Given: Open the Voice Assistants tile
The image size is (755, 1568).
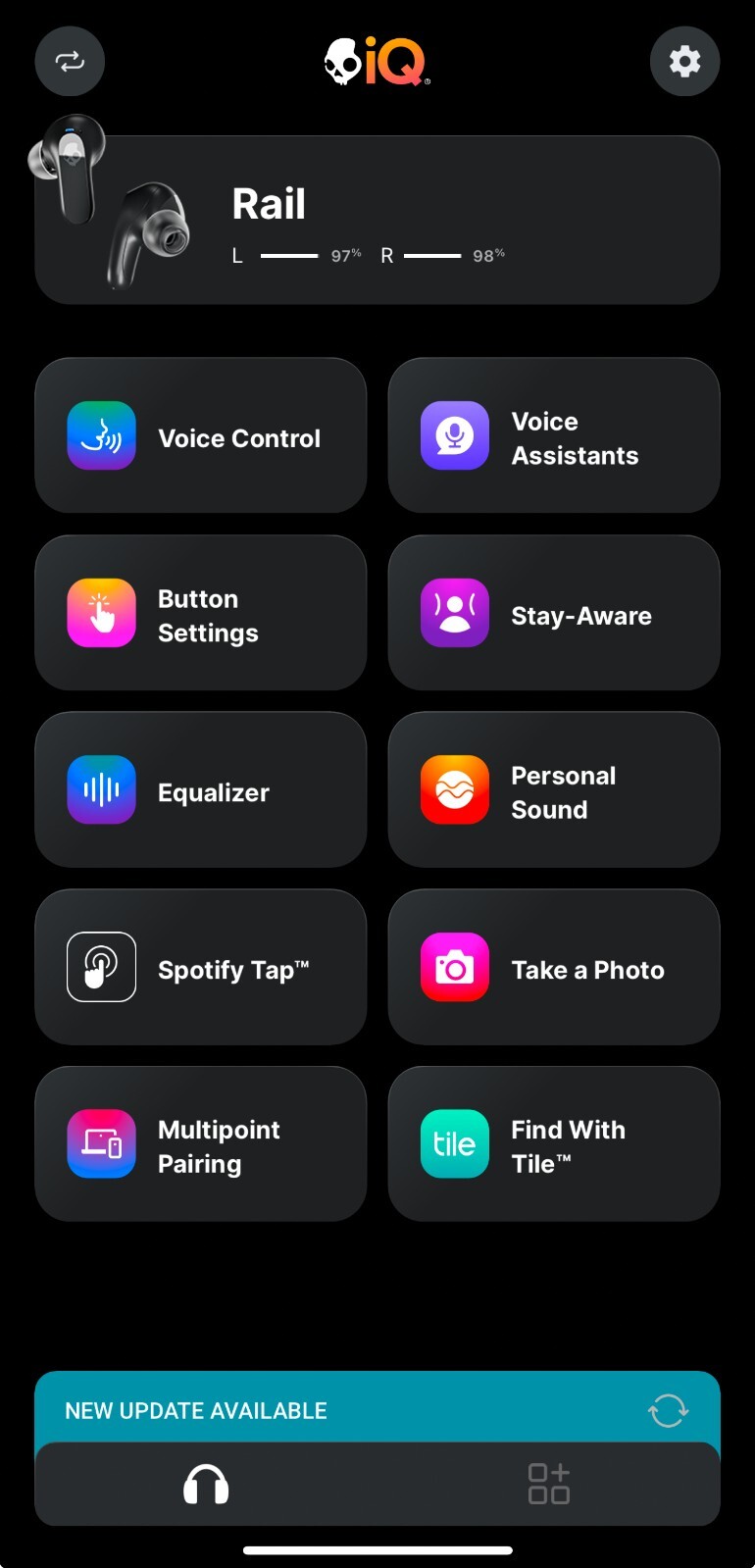Looking at the screenshot, I should (554, 435).
